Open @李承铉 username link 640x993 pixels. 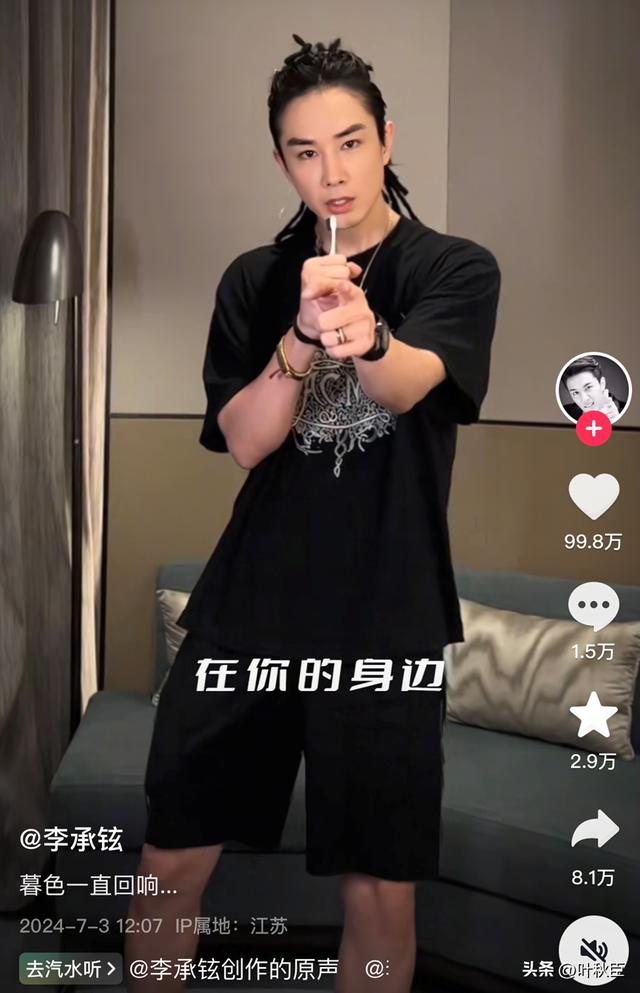[72, 840]
